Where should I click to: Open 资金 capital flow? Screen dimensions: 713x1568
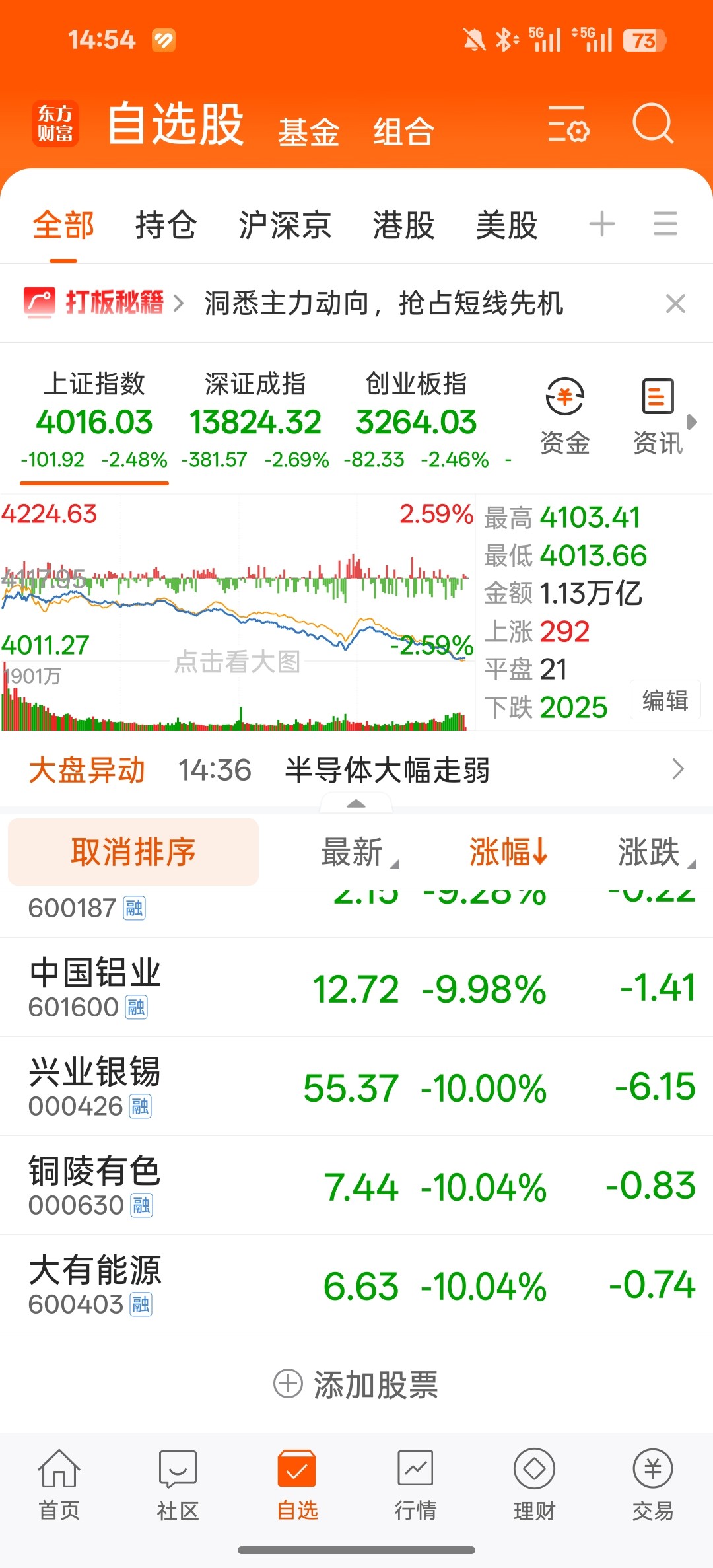click(564, 416)
